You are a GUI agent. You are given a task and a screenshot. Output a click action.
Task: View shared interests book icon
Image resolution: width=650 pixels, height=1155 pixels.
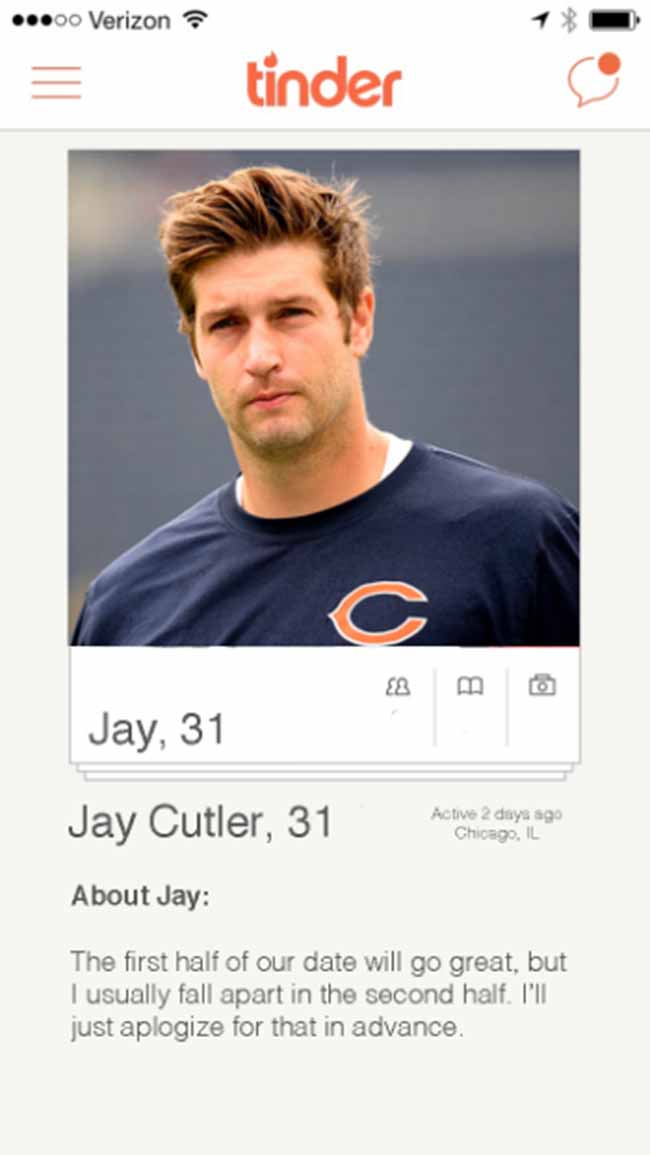470,687
